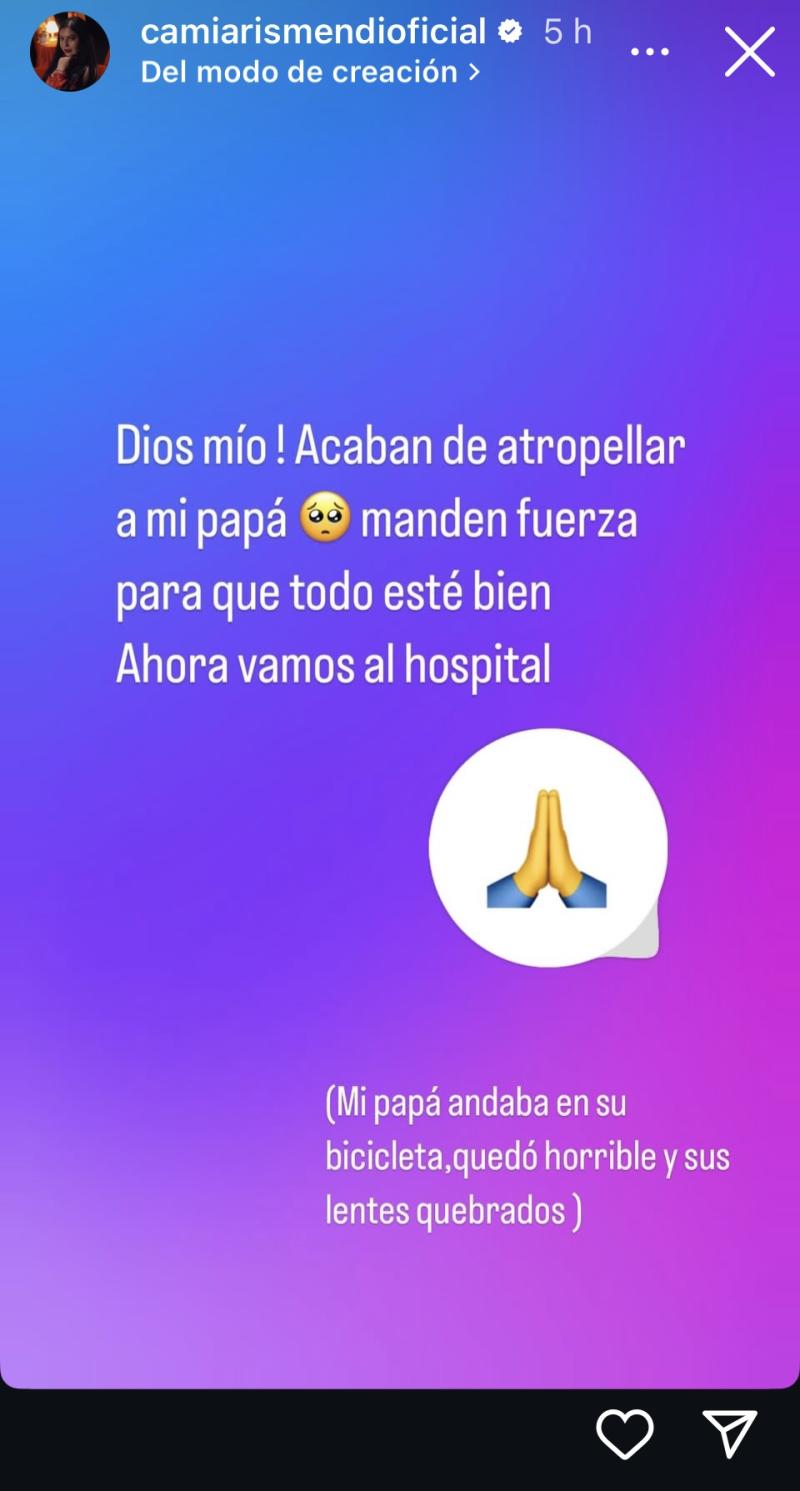Click the pleading face emoji in the text
Image resolution: width=800 pixels, height=1491 pixels.
323,518
